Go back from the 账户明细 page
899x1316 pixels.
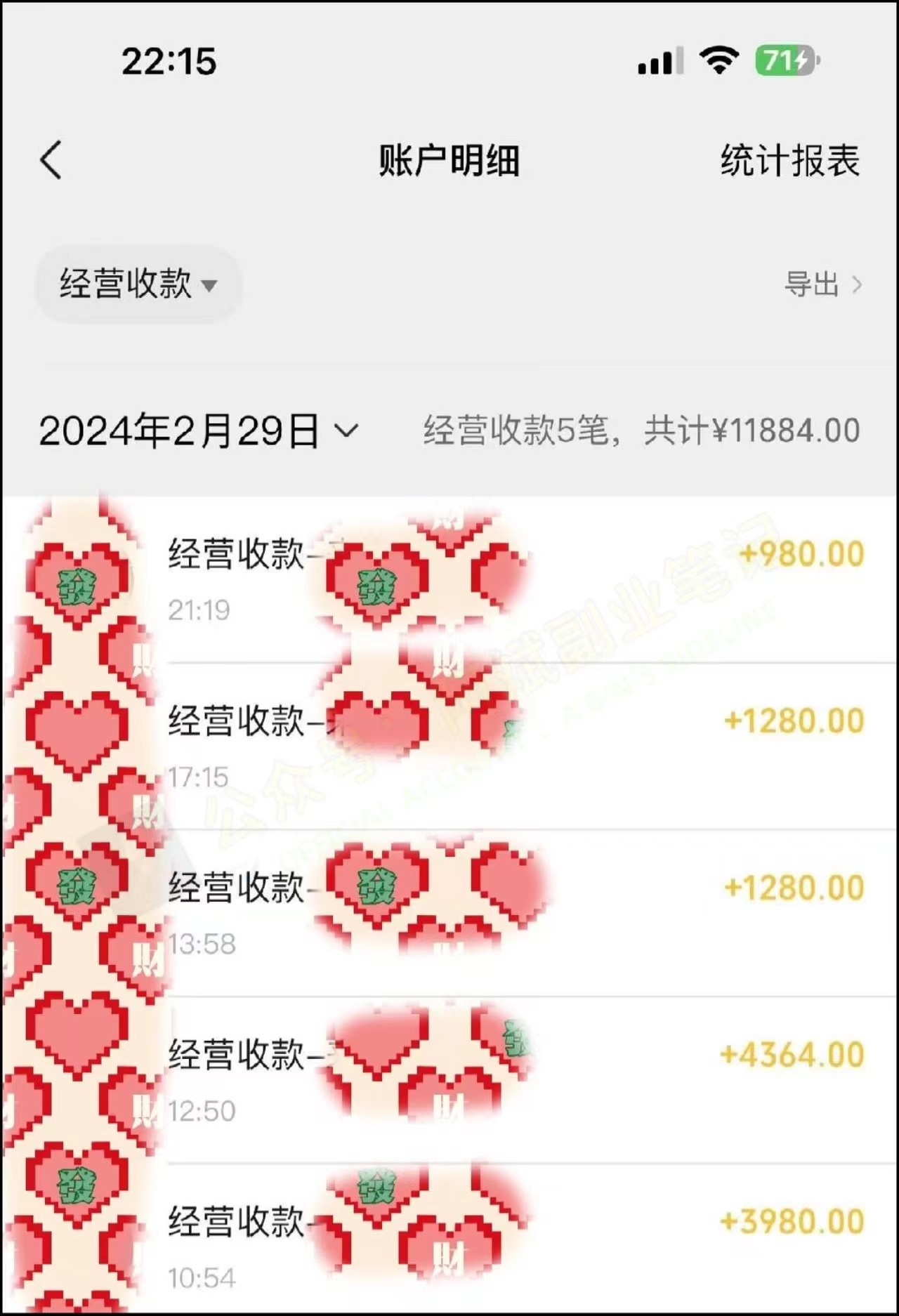tap(51, 160)
